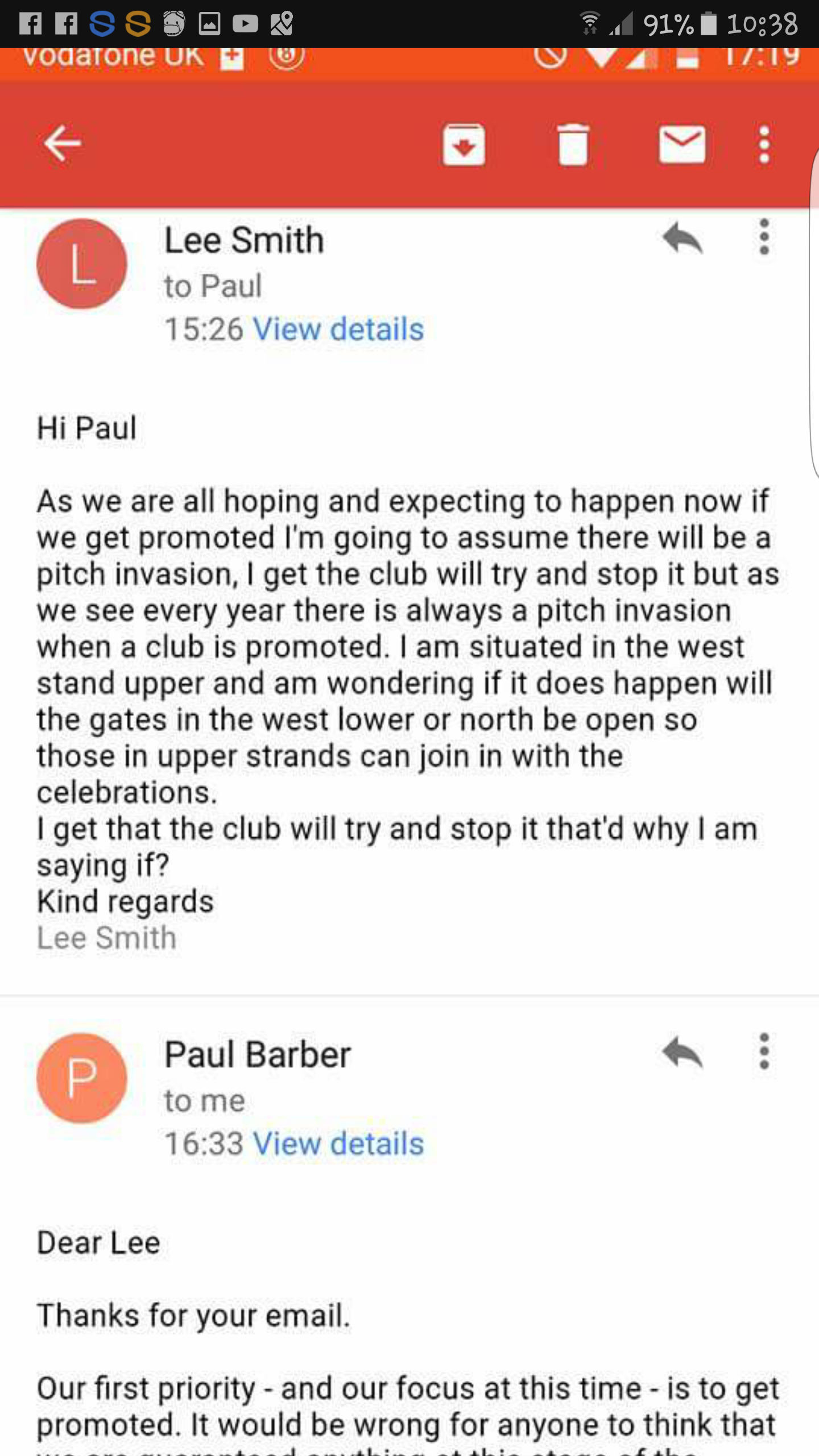Image resolution: width=819 pixels, height=1456 pixels.
Task: Reply to Paul Barber's message
Action: tap(682, 1052)
